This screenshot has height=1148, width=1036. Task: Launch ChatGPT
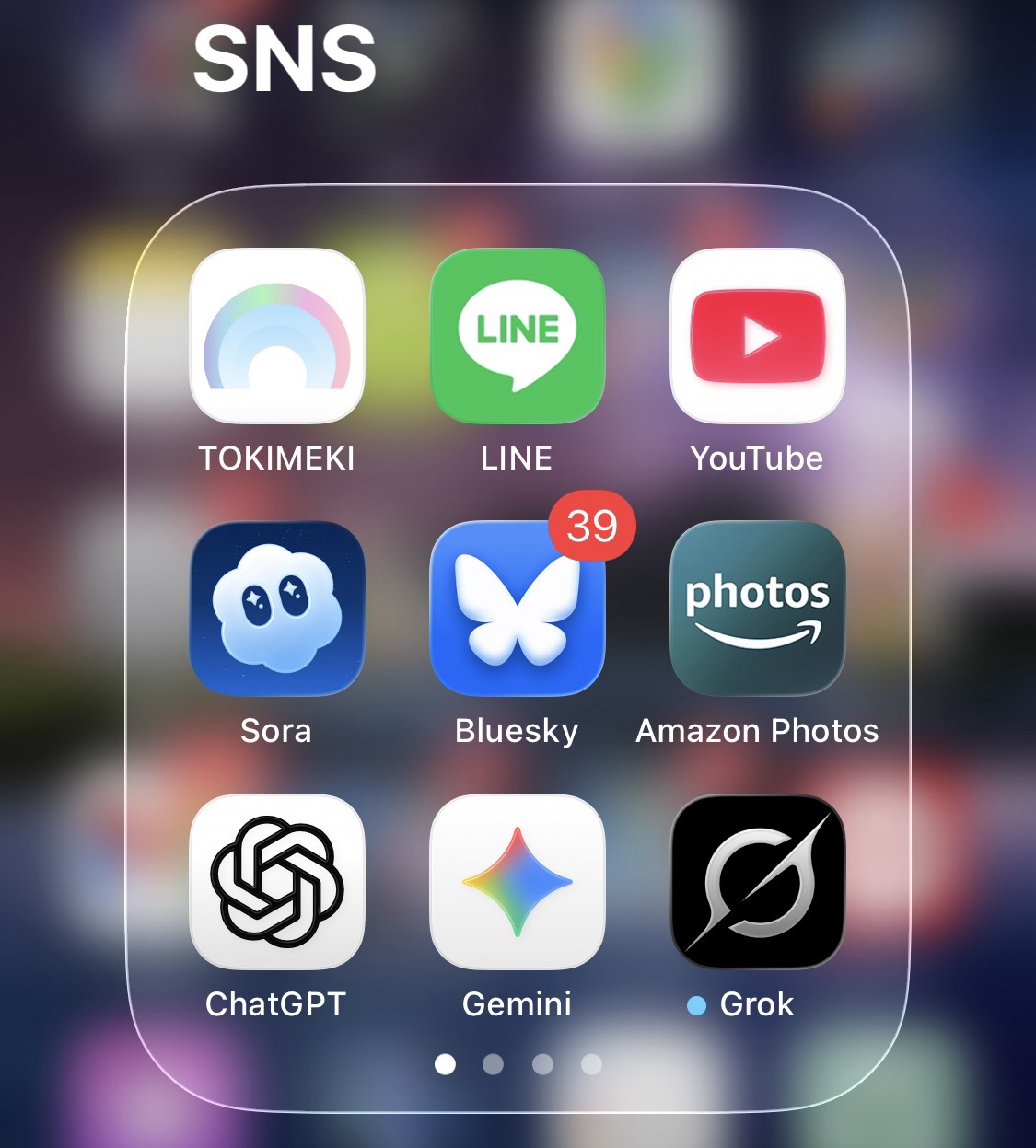276,881
